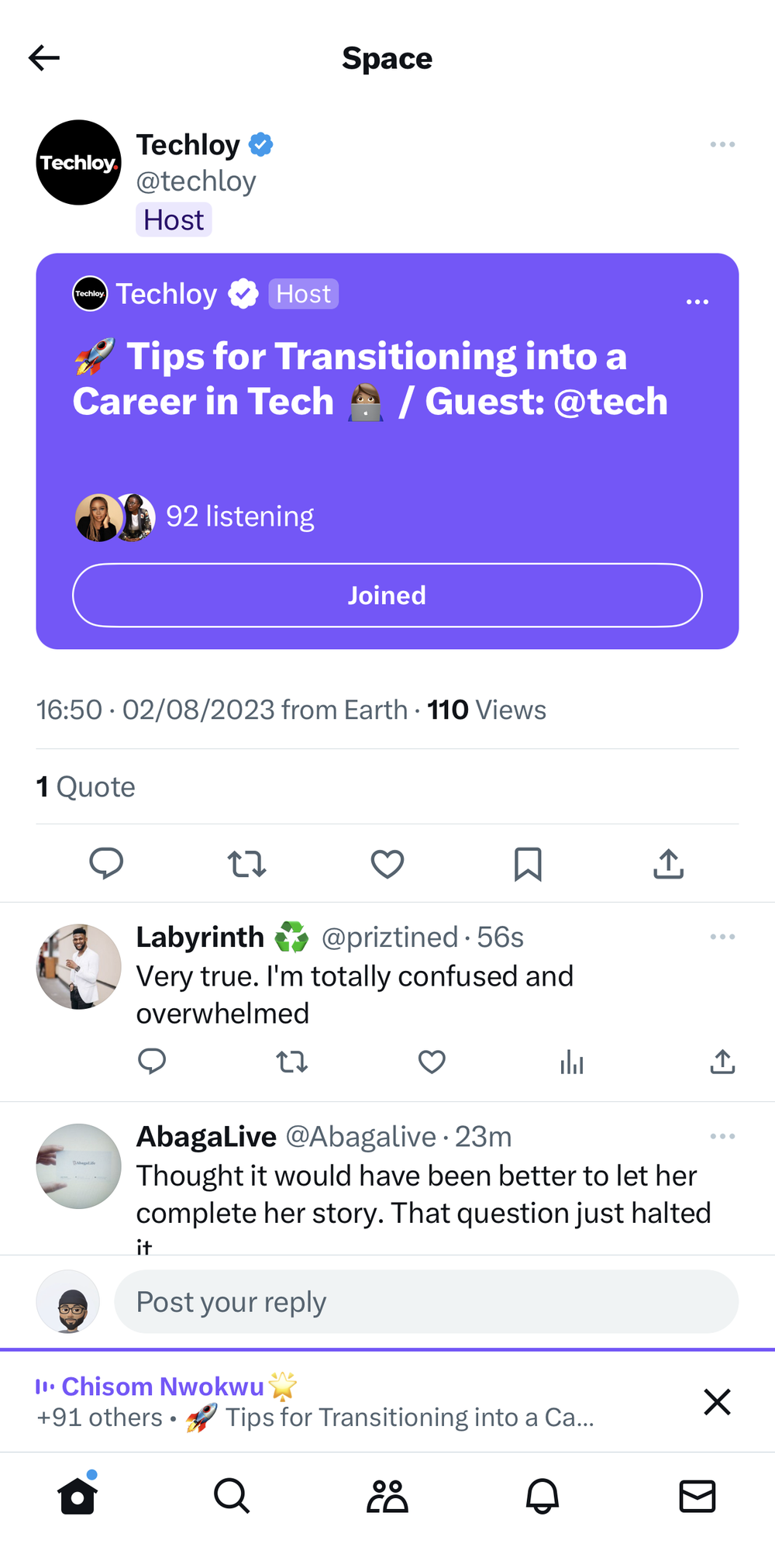This screenshot has height=1568, width=775.
Task: Retweet the Space announcement tweet
Action: coord(246,863)
